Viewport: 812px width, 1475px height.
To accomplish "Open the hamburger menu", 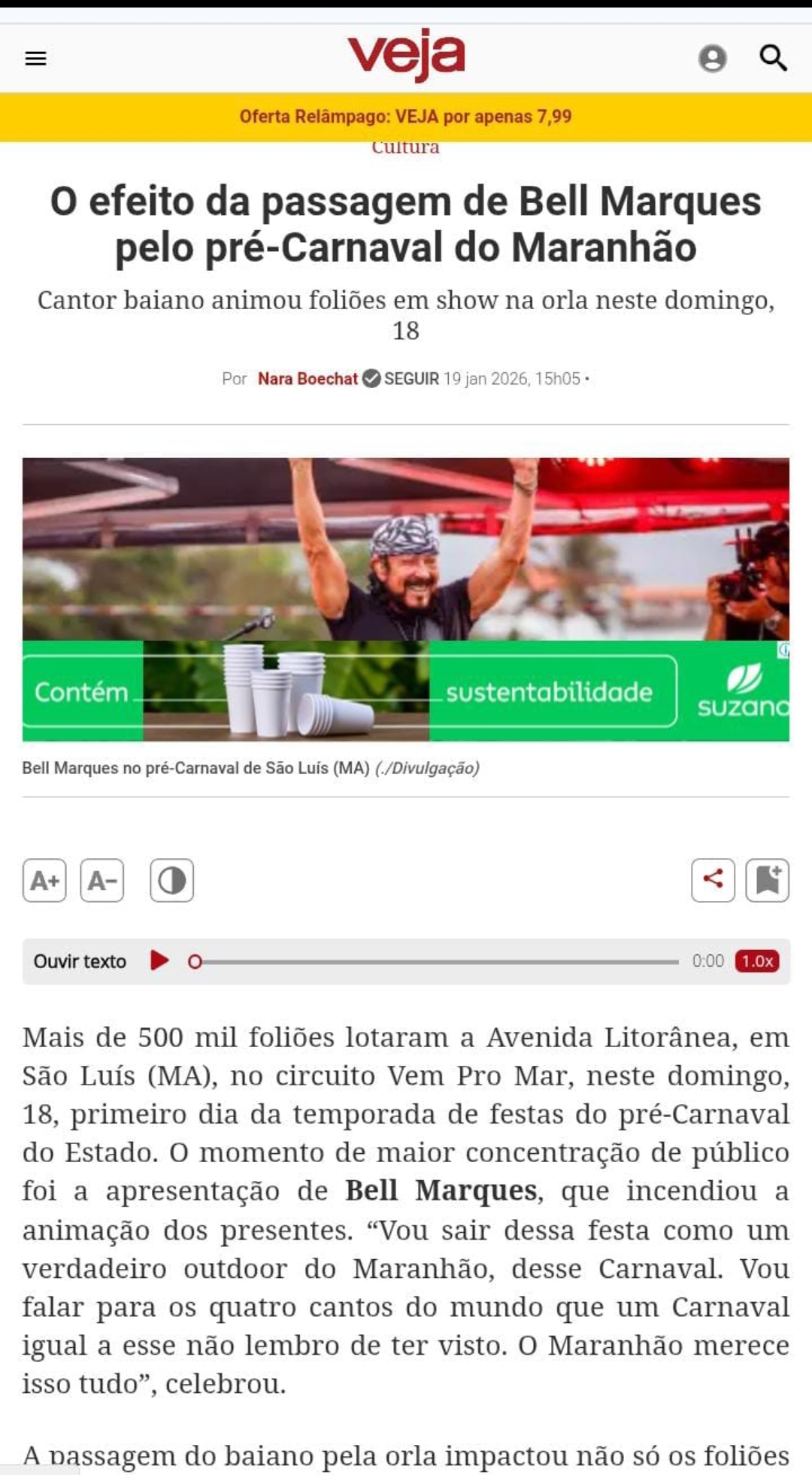I will coord(36,59).
